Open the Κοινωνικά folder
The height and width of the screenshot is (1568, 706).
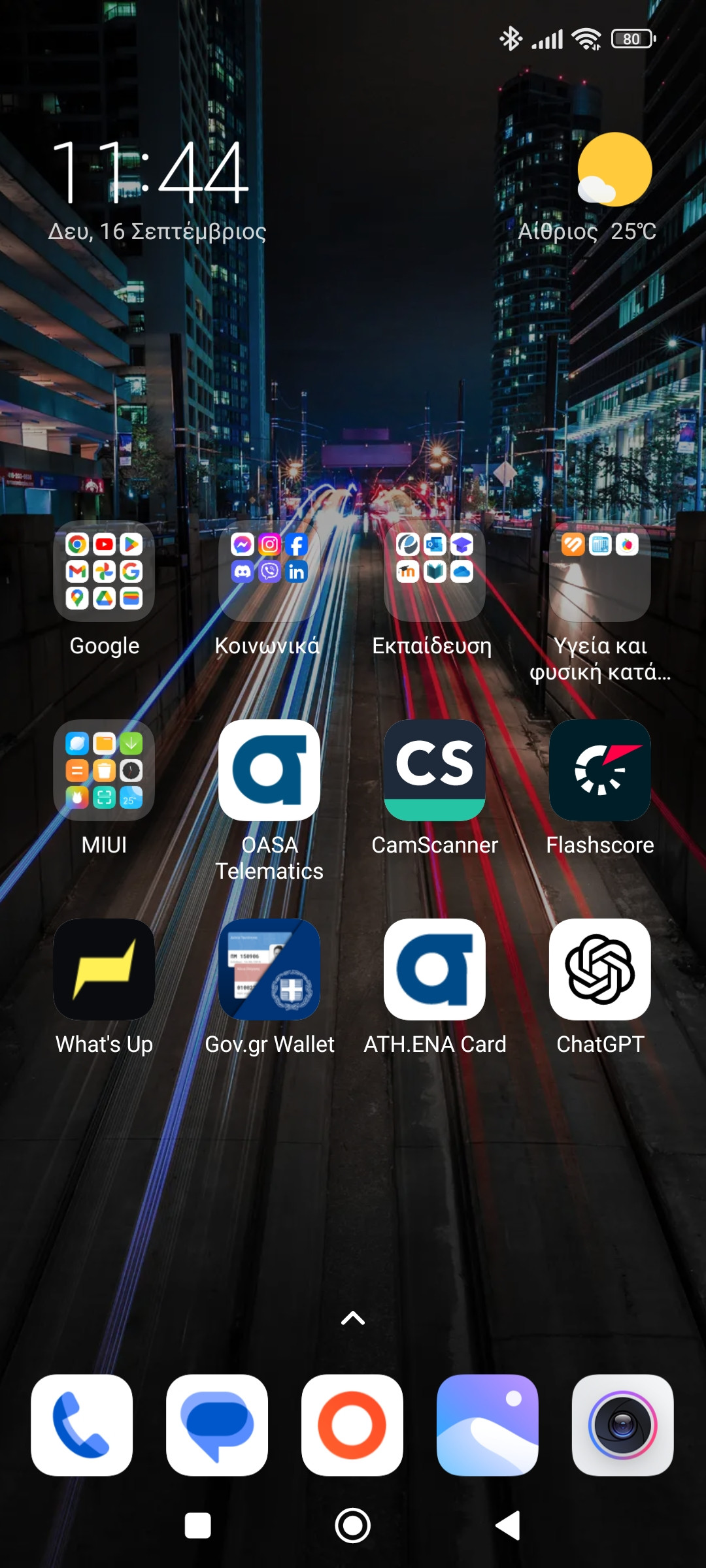pos(269,572)
